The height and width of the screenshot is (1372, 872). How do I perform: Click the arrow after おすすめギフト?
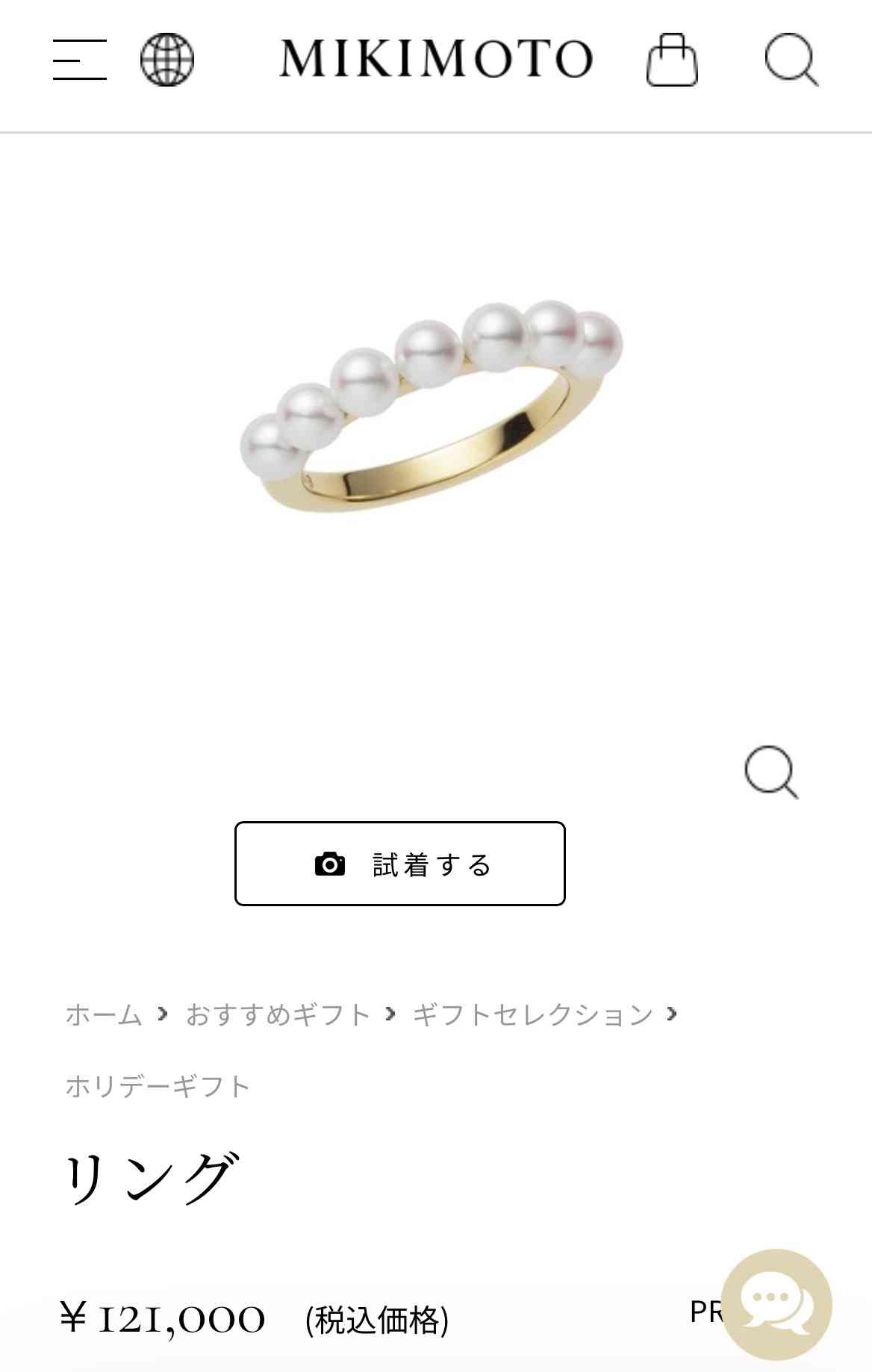pyautogui.click(x=389, y=1014)
